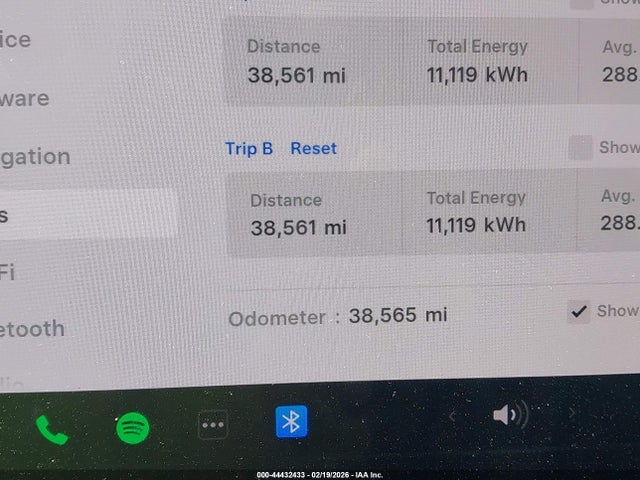Lower the volume with the left arrow

pyautogui.click(x=452, y=416)
